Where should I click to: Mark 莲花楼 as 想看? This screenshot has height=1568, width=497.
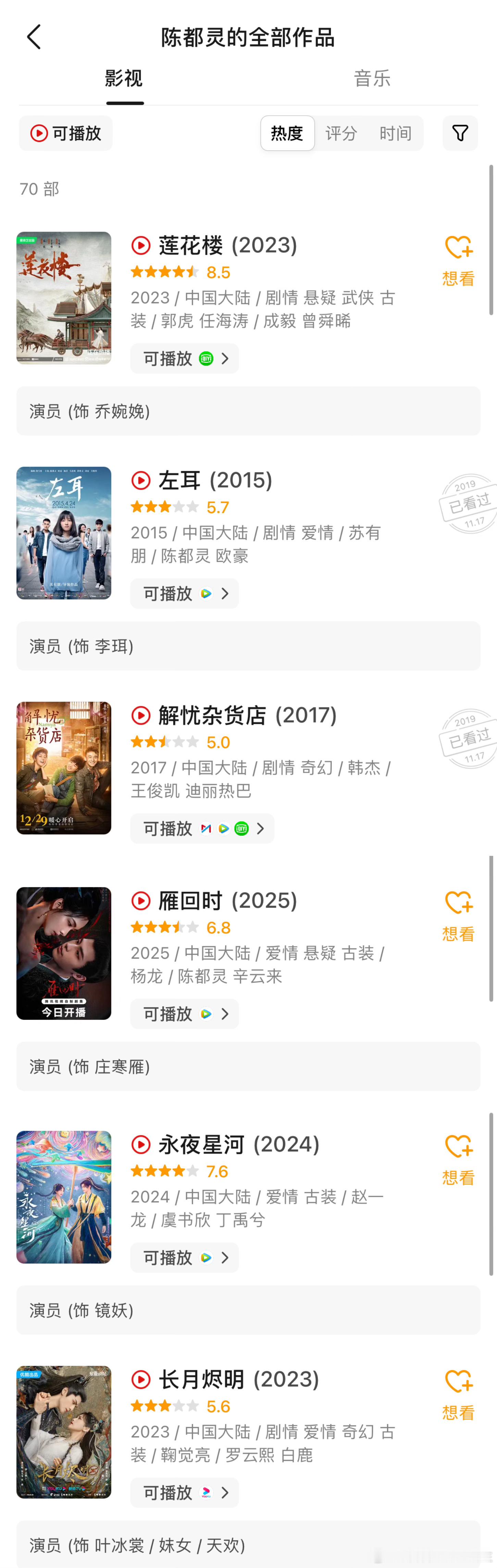click(458, 260)
